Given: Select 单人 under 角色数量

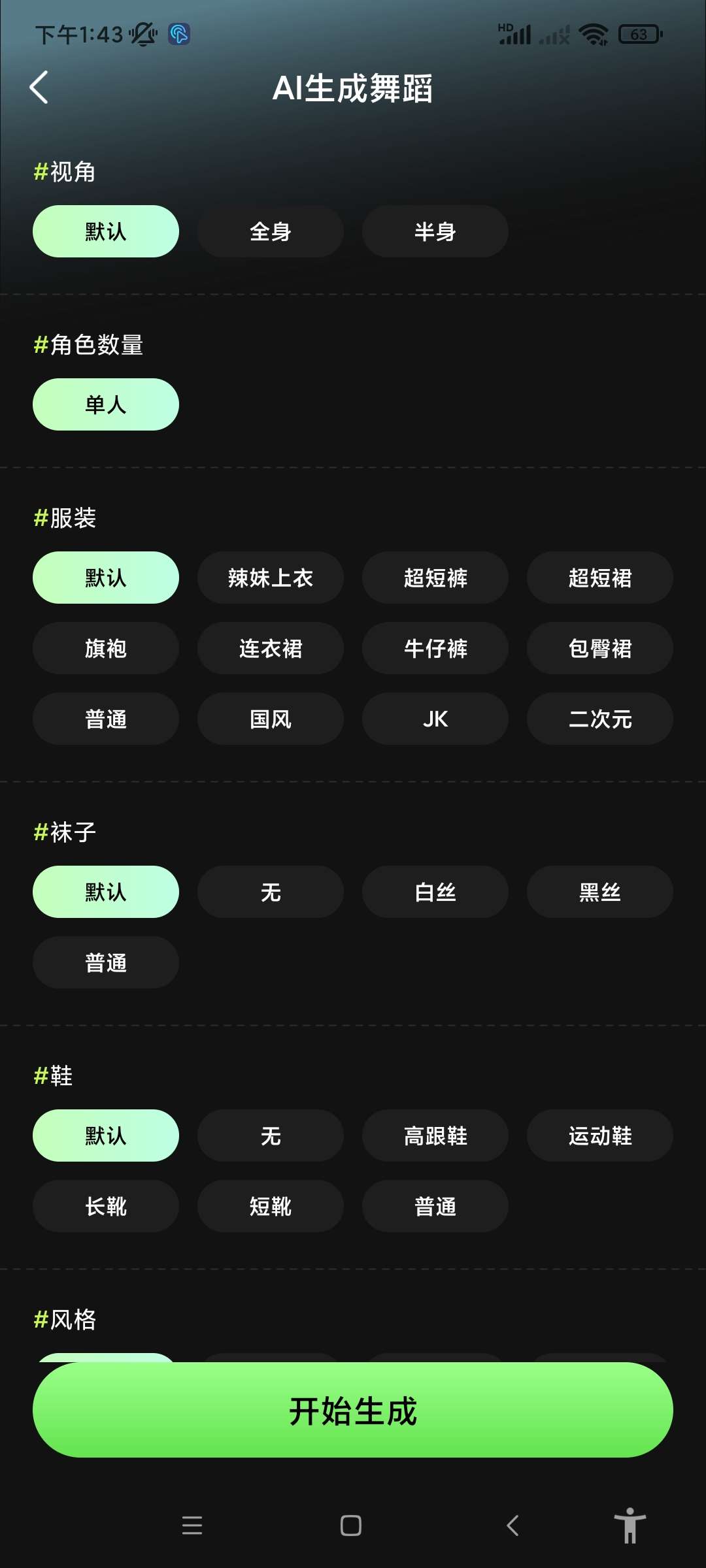Looking at the screenshot, I should (106, 404).
